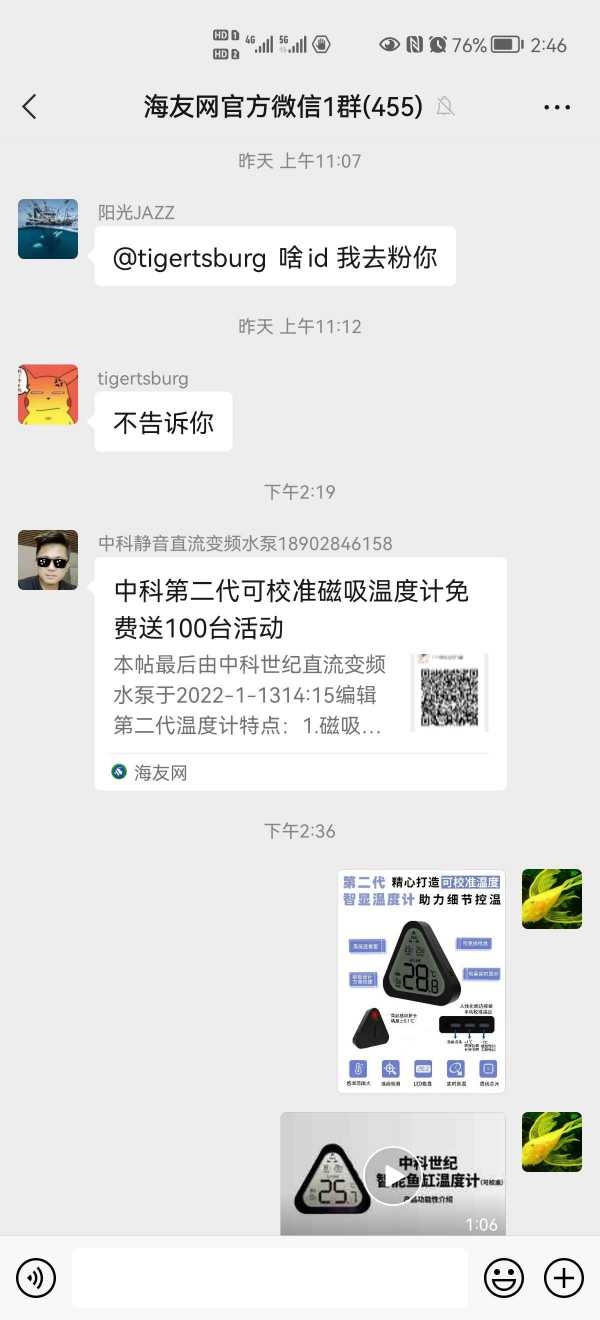Open the plus attachments menu
The image size is (600, 1320).
(x=563, y=1277)
